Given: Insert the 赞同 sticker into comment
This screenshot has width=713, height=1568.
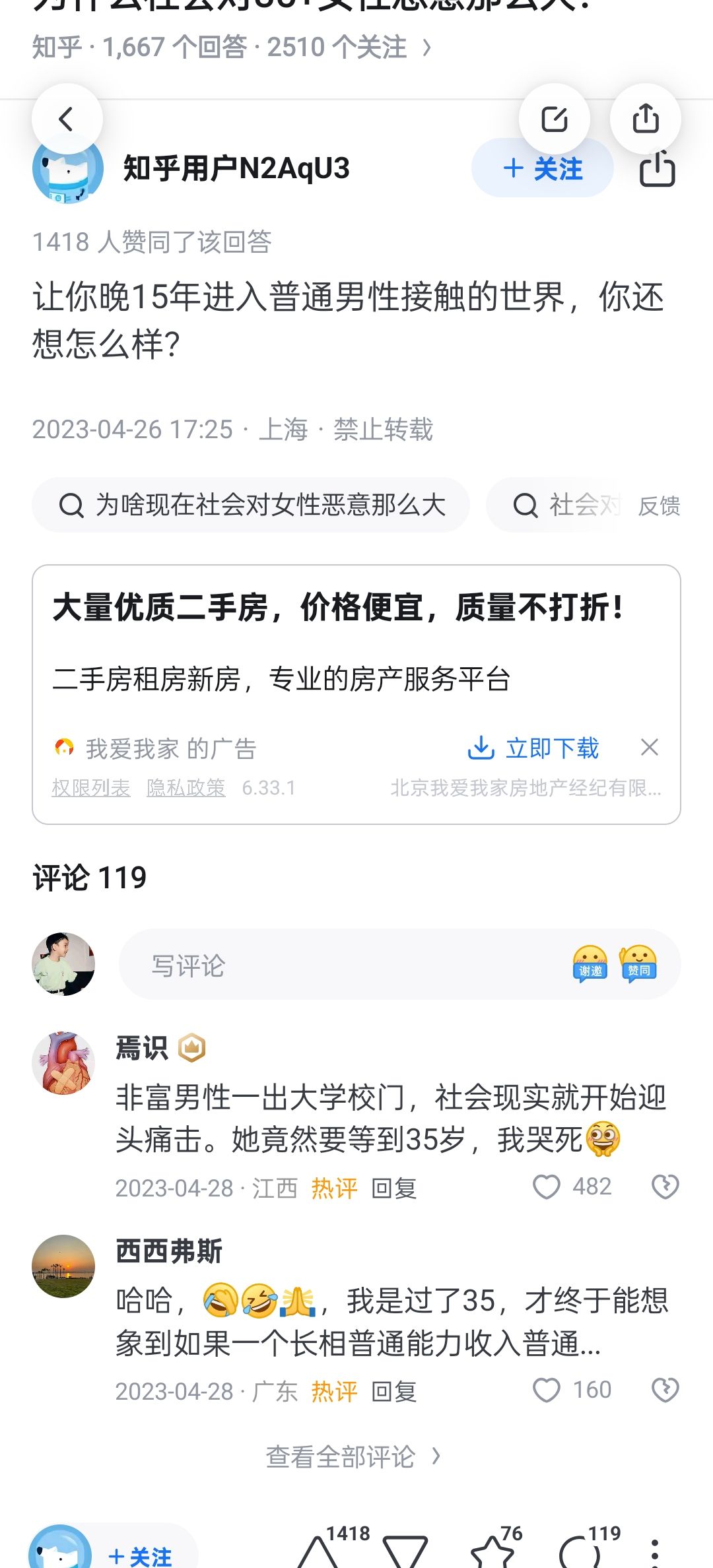Looking at the screenshot, I should coord(638,964).
